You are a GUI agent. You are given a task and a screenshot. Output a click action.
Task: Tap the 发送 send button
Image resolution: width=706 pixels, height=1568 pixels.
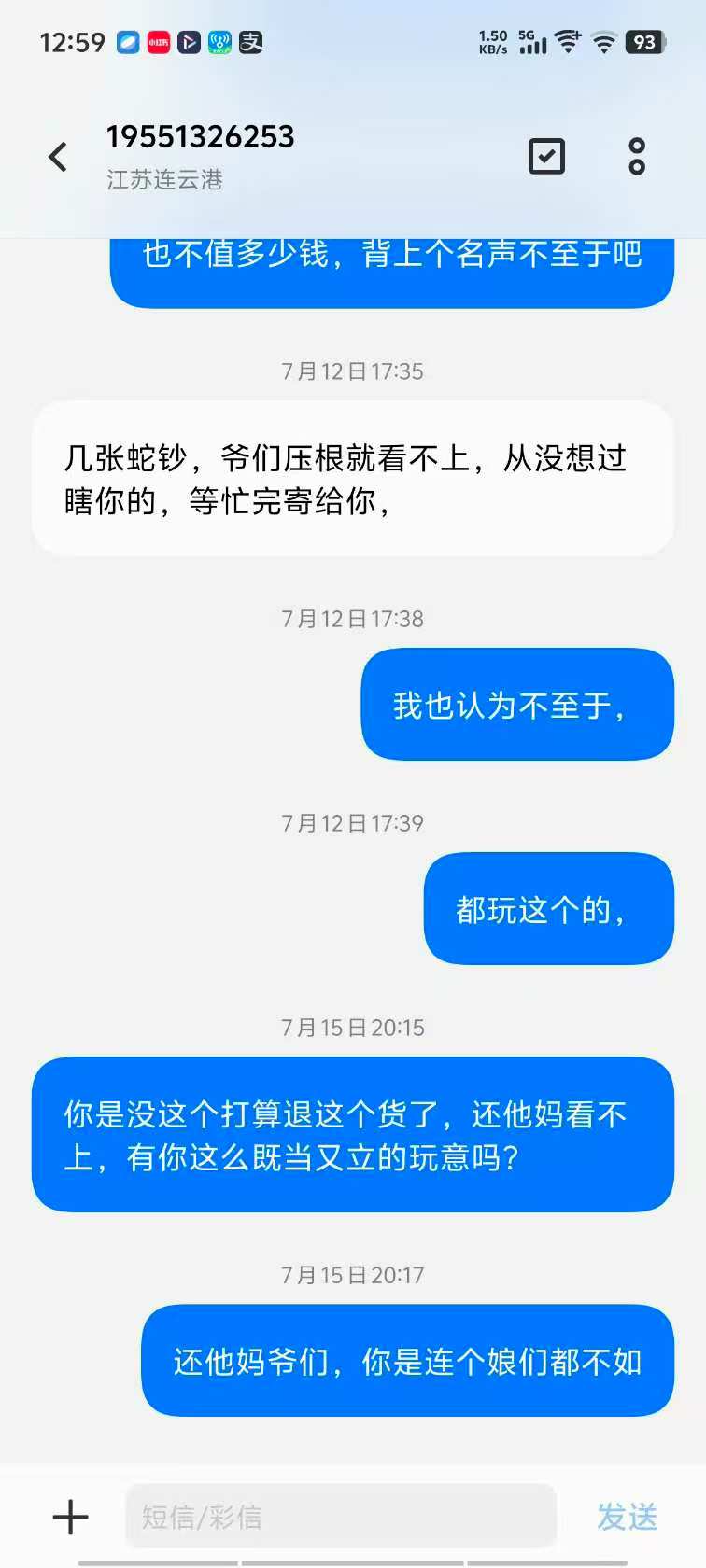click(x=627, y=1517)
